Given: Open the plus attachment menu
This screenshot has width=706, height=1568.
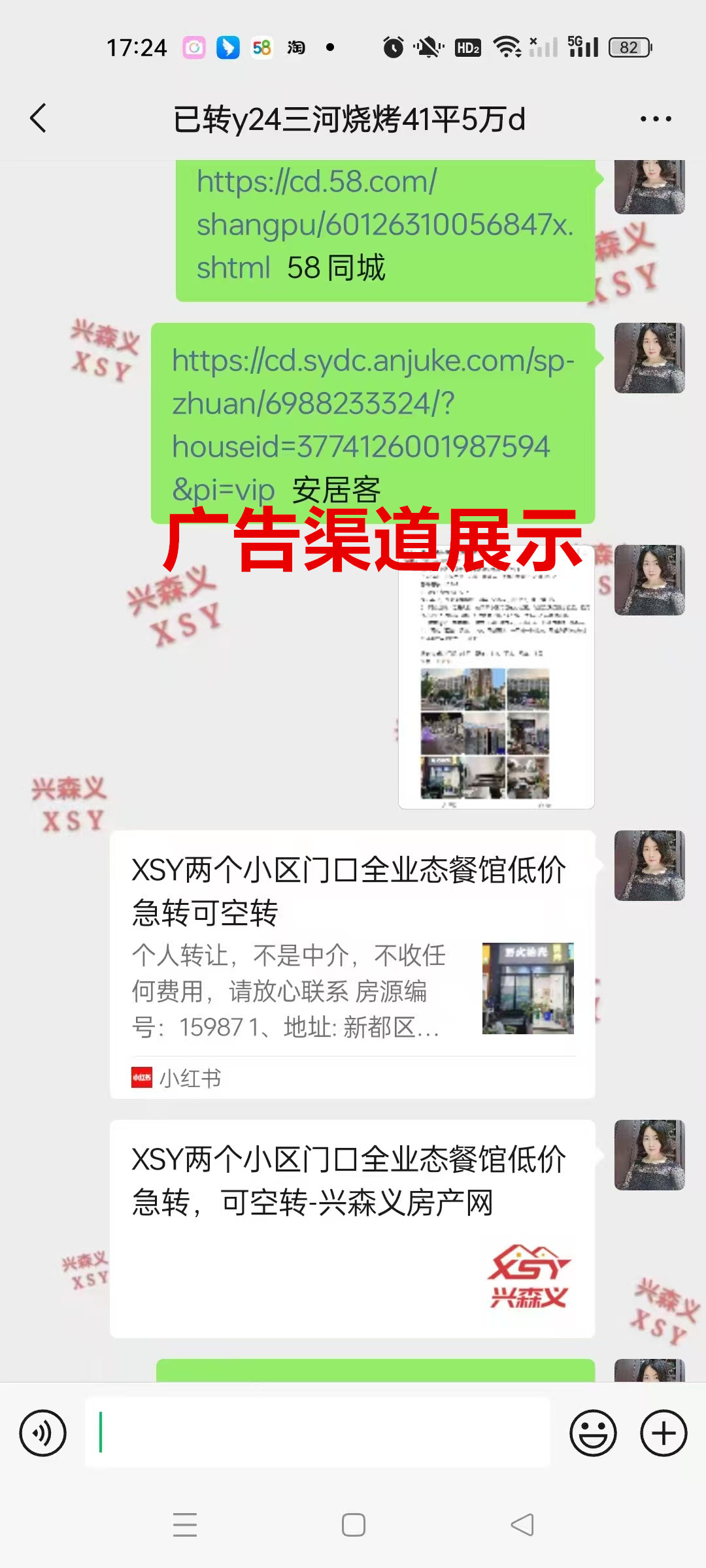Looking at the screenshot, I should click(664, 1433).
